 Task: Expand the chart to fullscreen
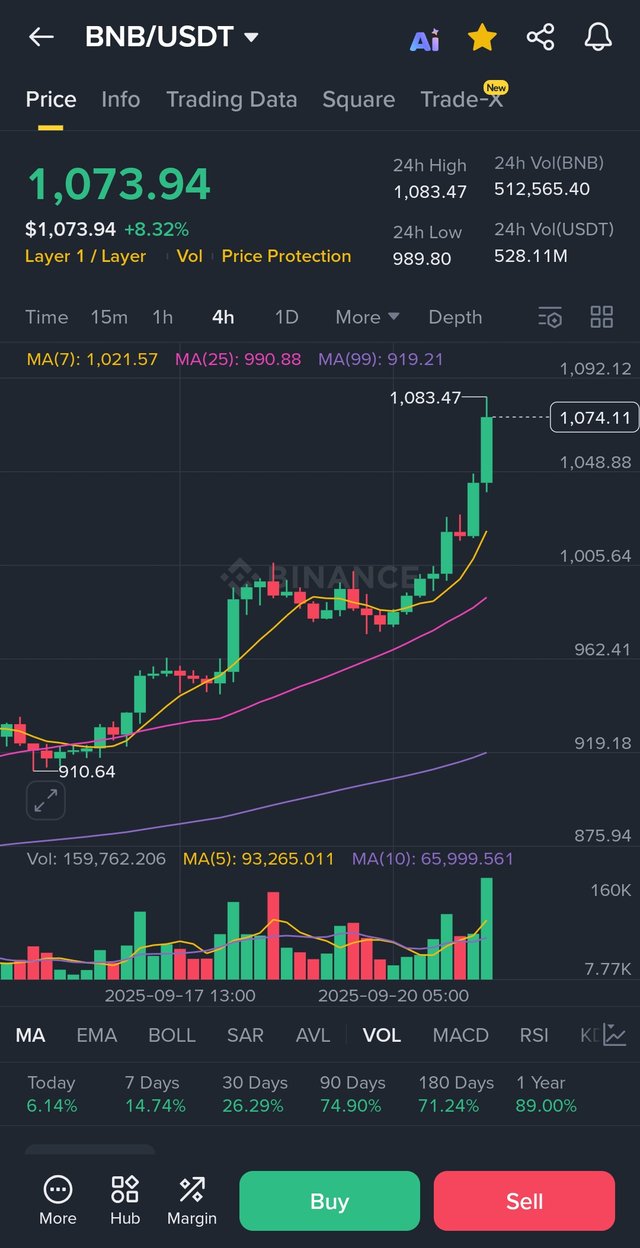click(x=46, y=800)
